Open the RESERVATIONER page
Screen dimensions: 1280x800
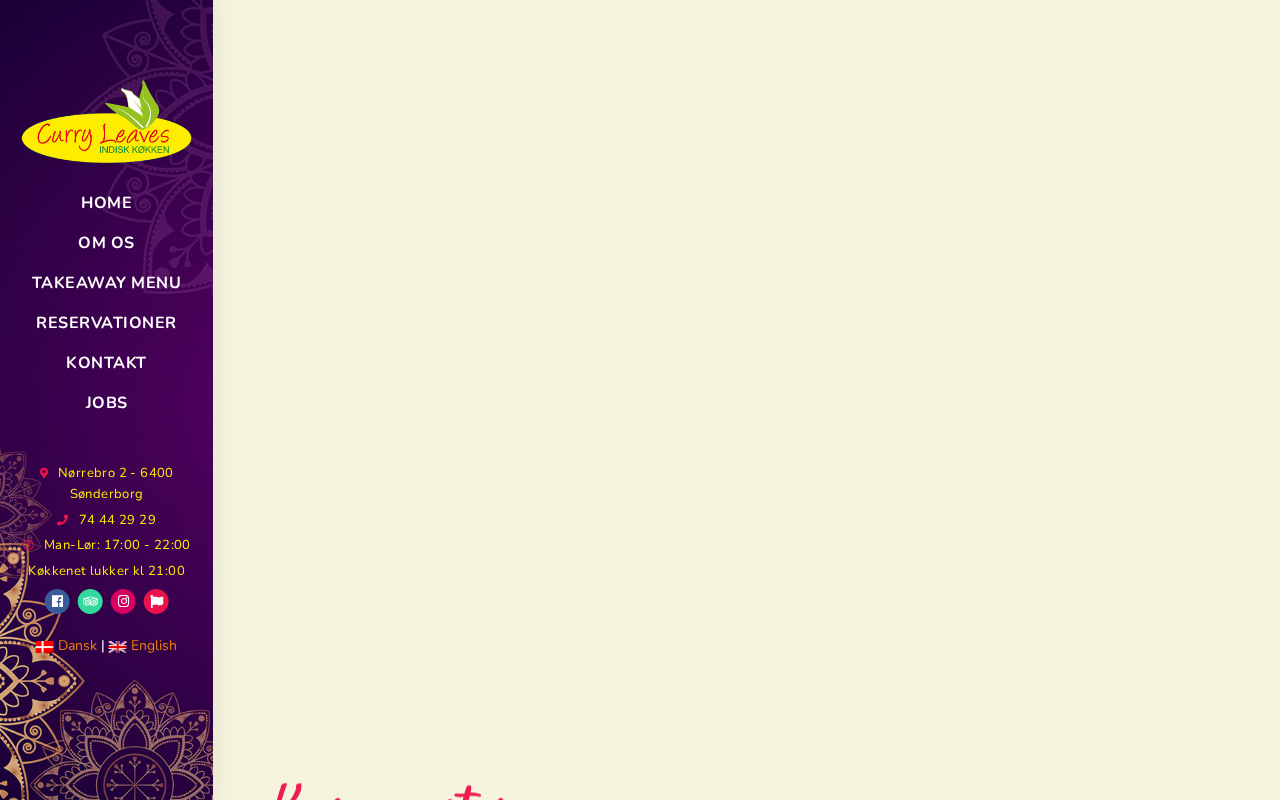coord(106,323)
